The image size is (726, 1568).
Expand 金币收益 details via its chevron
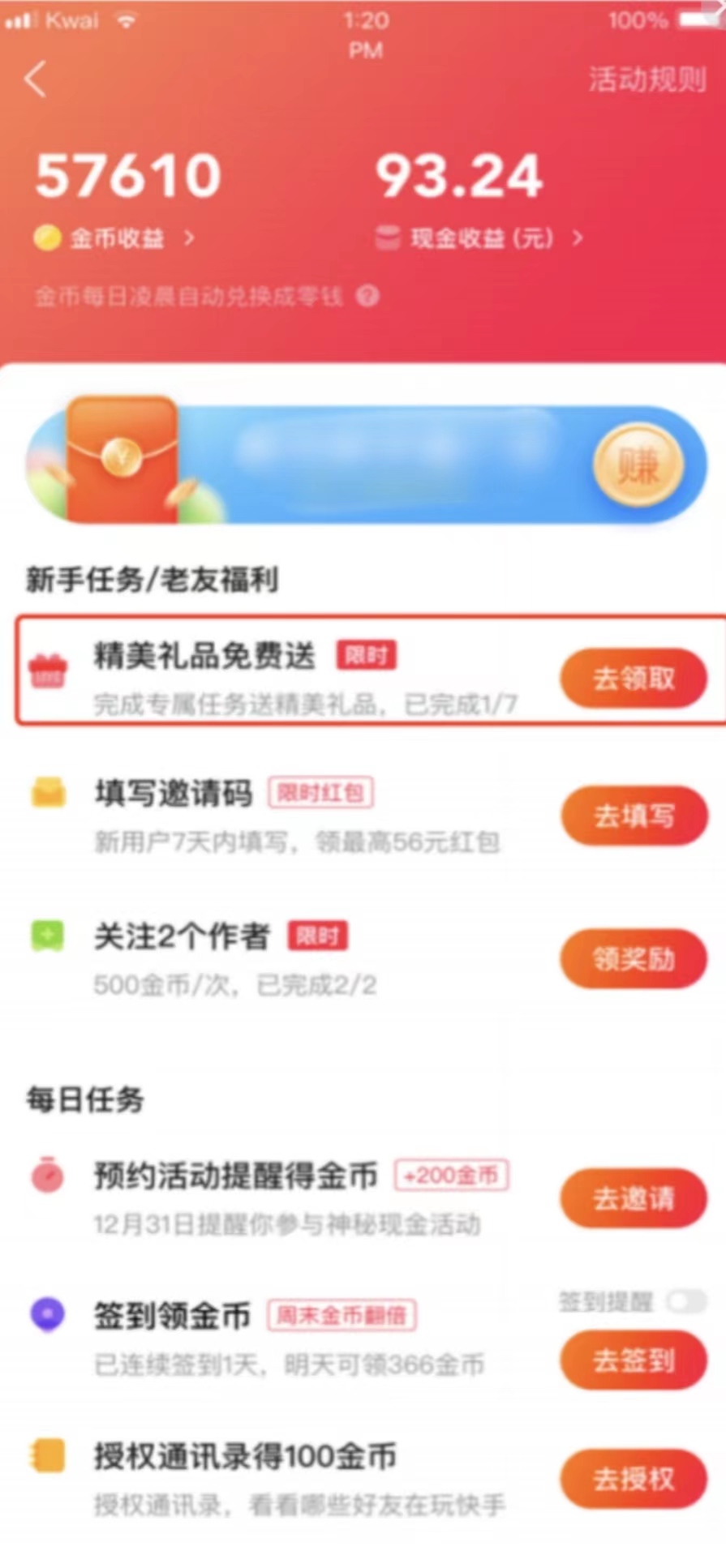click(189, 238)
